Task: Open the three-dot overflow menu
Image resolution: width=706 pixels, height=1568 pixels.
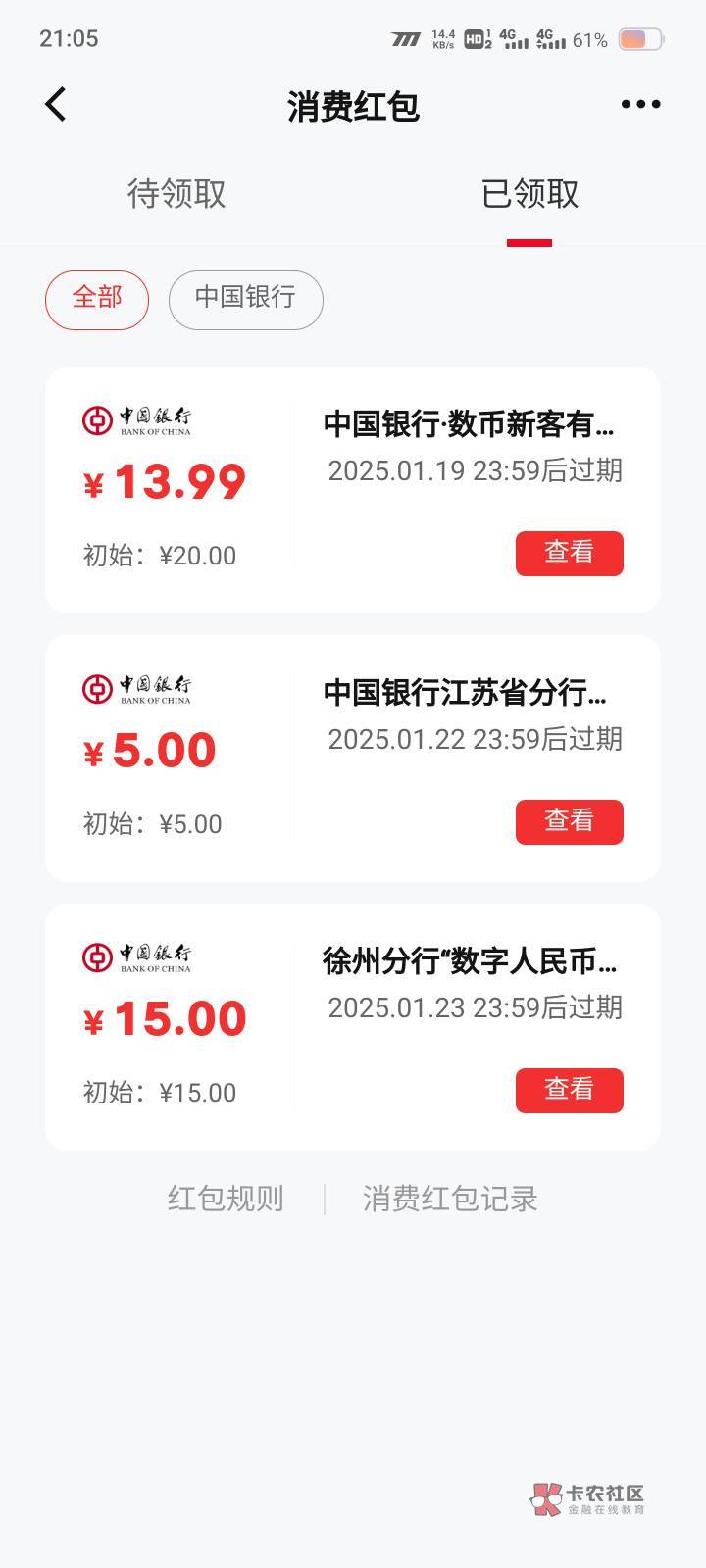Action: pyautogui.click(x=640, y=104)
